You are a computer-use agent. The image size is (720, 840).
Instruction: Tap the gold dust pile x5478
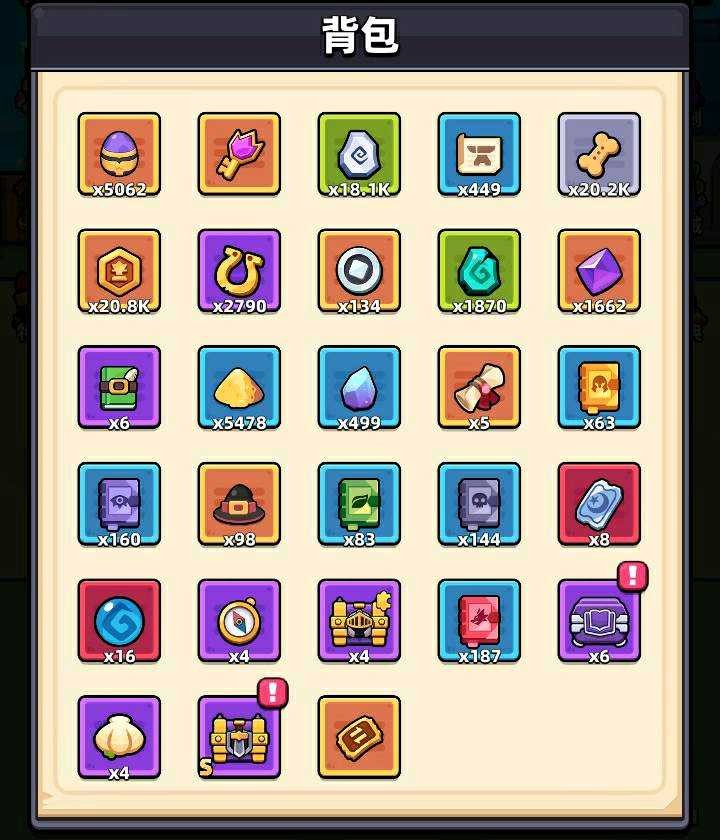point(239,388)
